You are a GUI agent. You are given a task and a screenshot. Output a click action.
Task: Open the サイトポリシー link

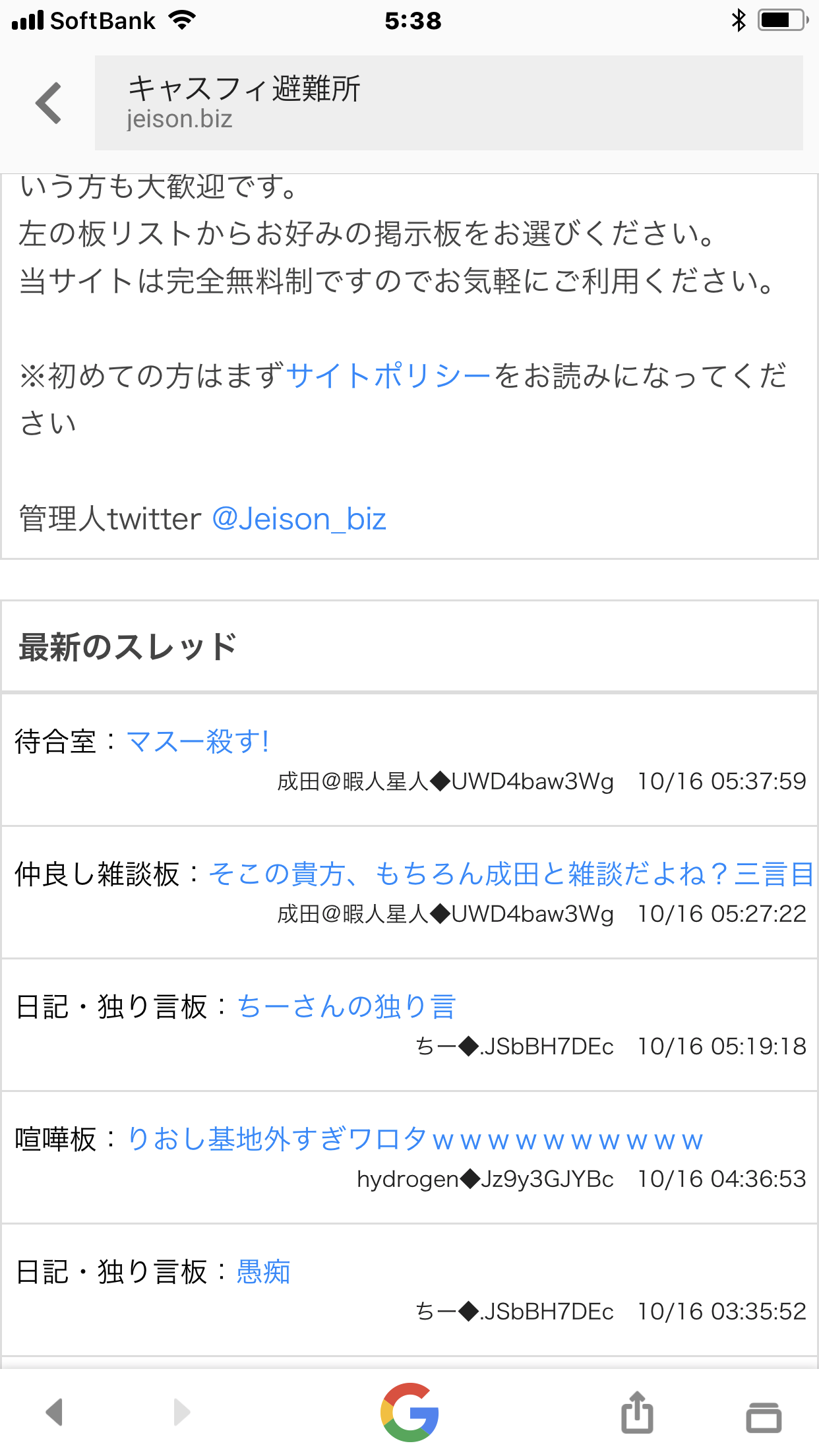click(389, 376)
